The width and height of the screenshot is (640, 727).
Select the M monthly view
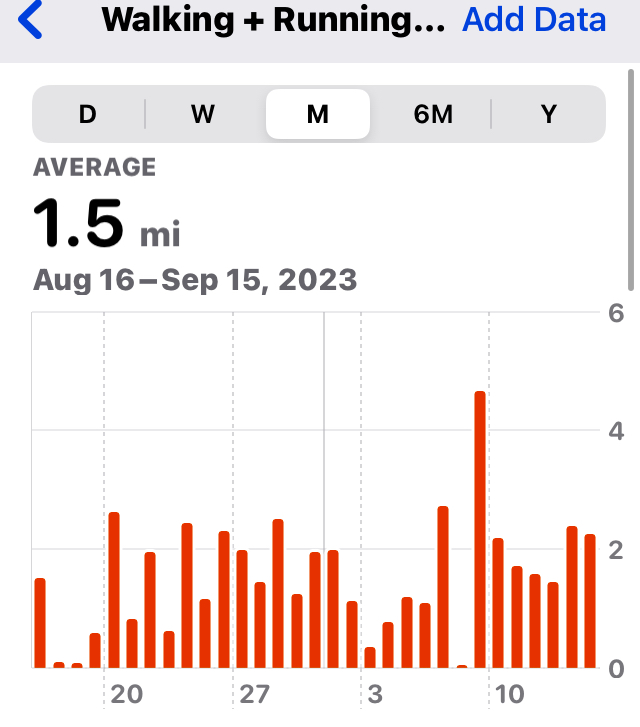coord(318,114)
